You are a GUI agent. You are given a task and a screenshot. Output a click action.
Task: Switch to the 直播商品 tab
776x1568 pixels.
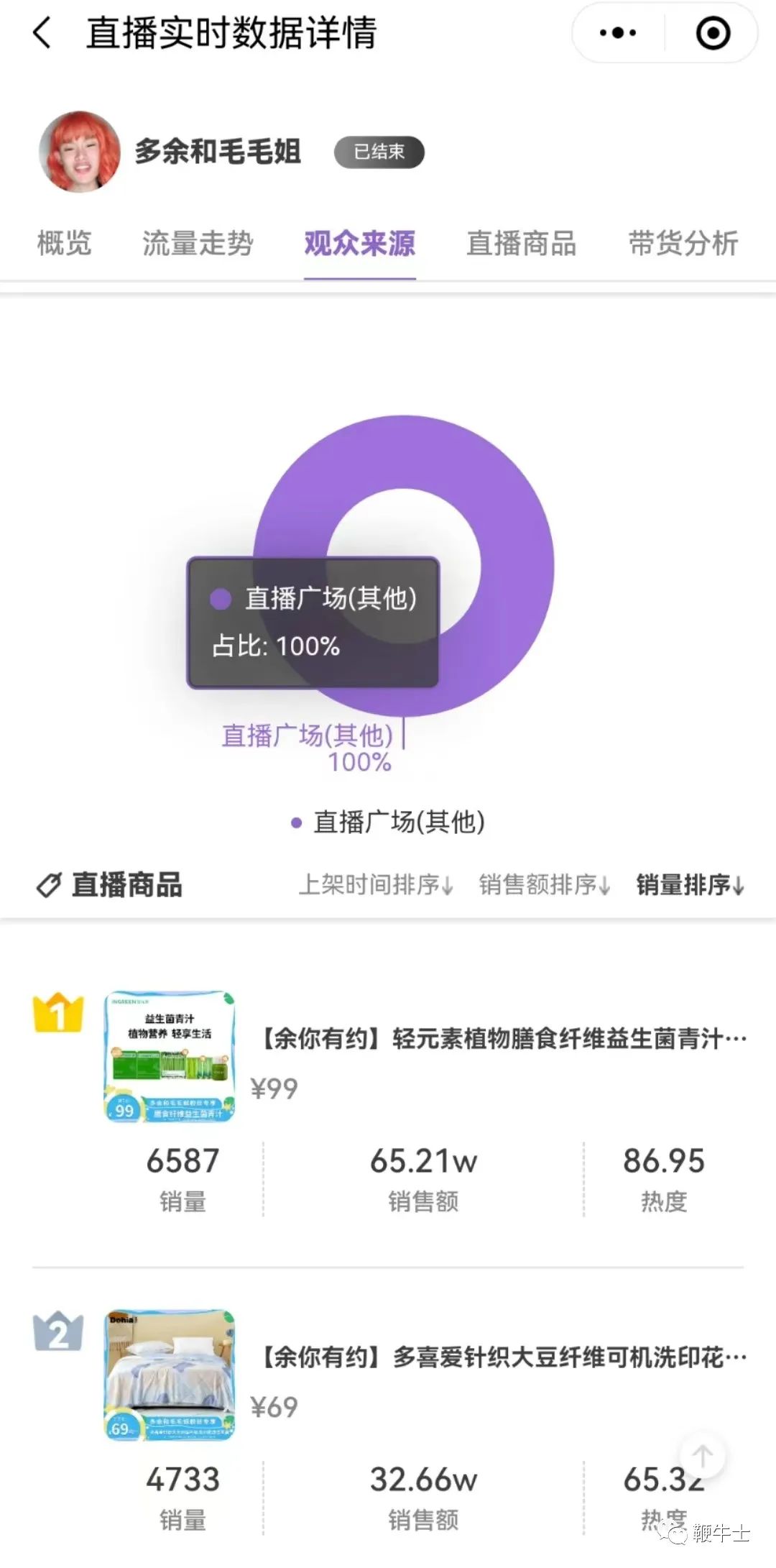tap(521, 243)
